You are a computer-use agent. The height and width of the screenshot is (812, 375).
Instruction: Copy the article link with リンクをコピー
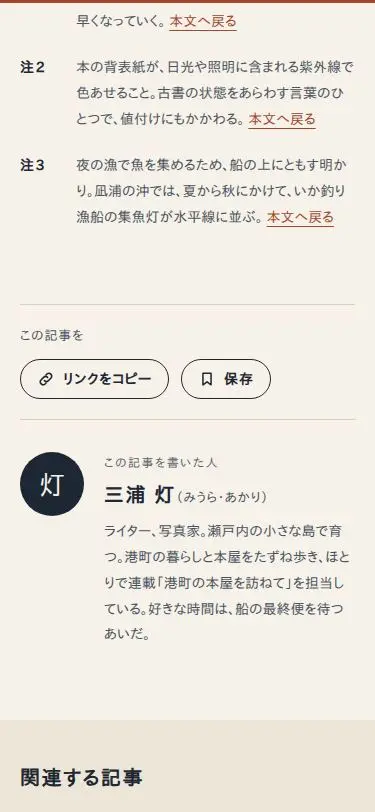(x=94, y=379)
